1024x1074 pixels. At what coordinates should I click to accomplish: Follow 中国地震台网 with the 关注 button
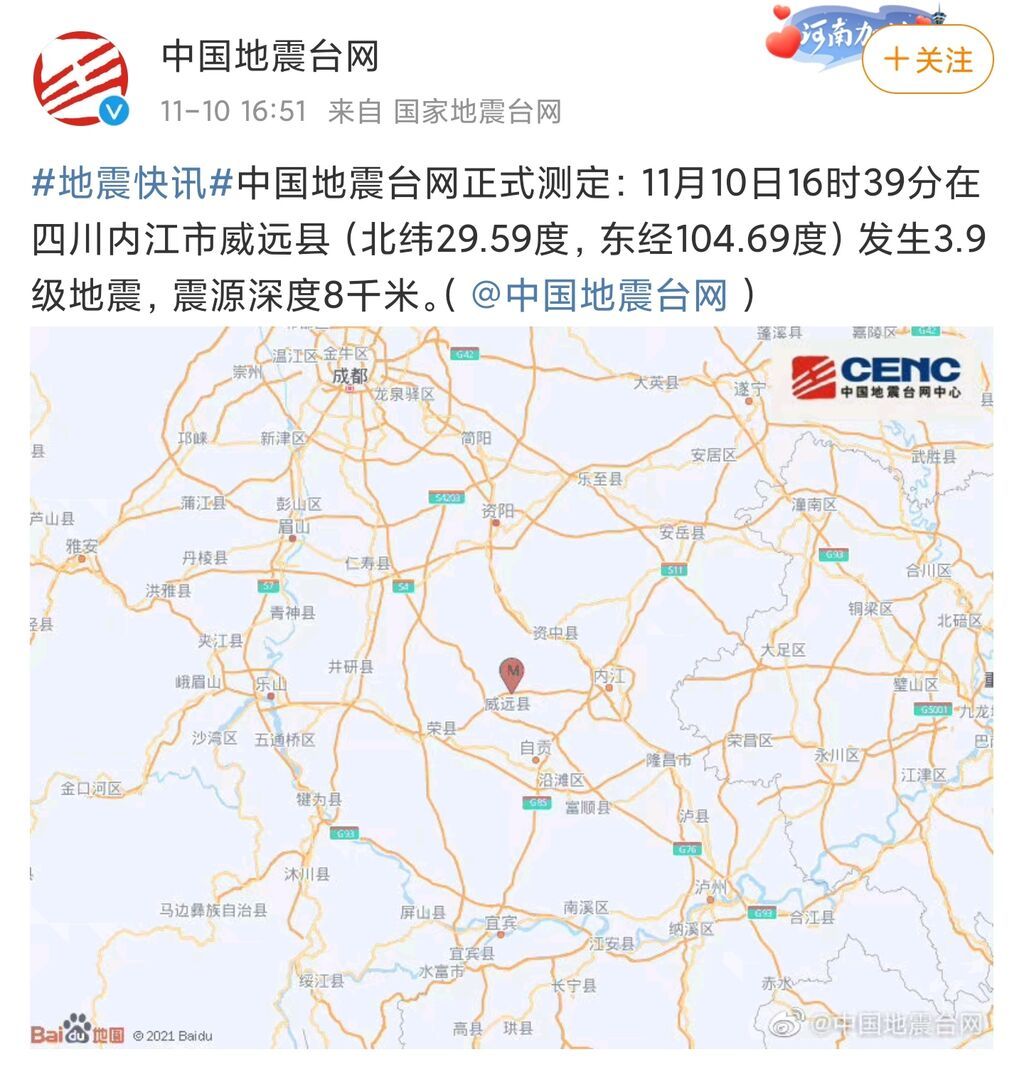tap(927, 60)
